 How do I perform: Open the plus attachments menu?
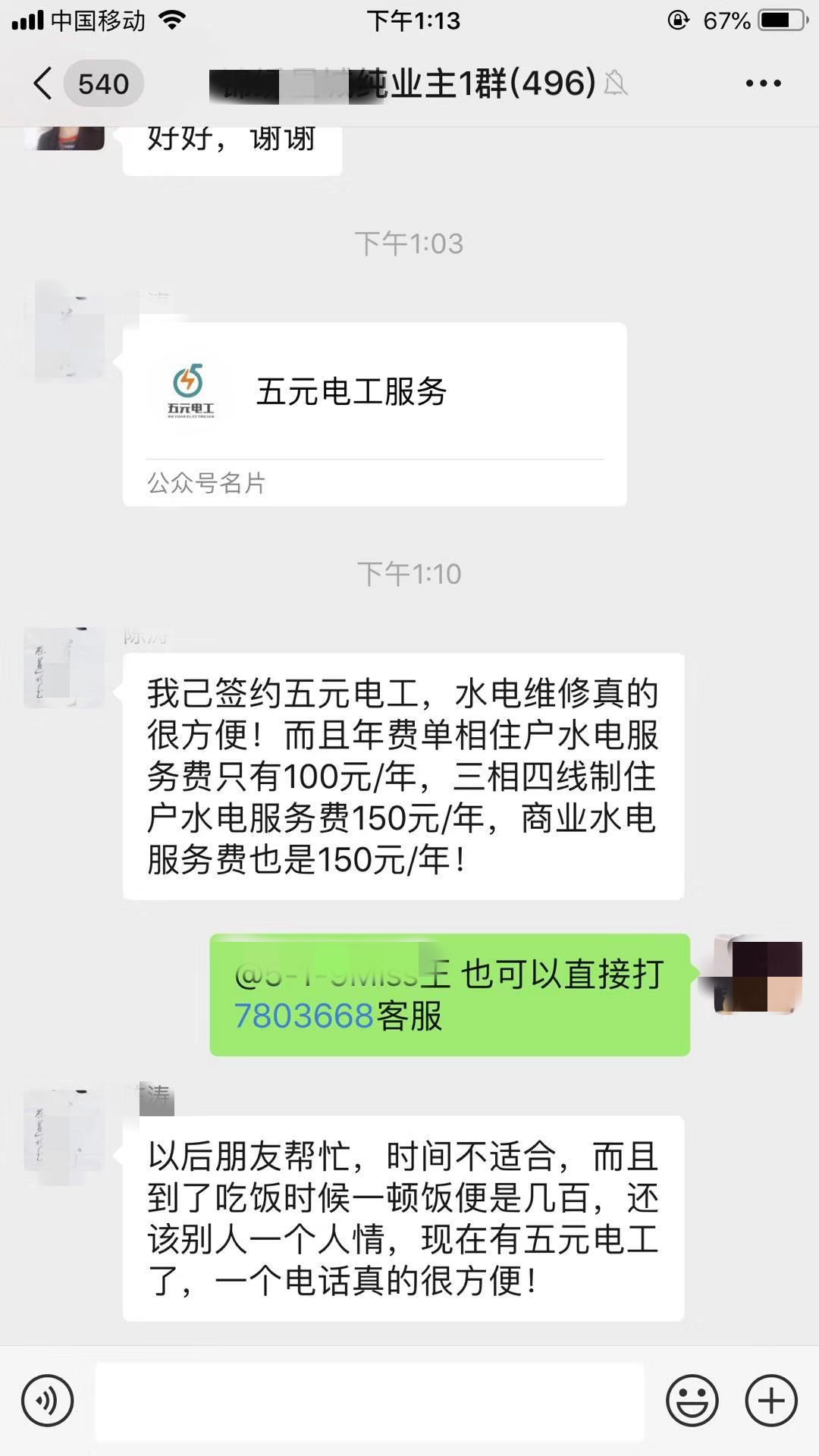coord(771,1401)
